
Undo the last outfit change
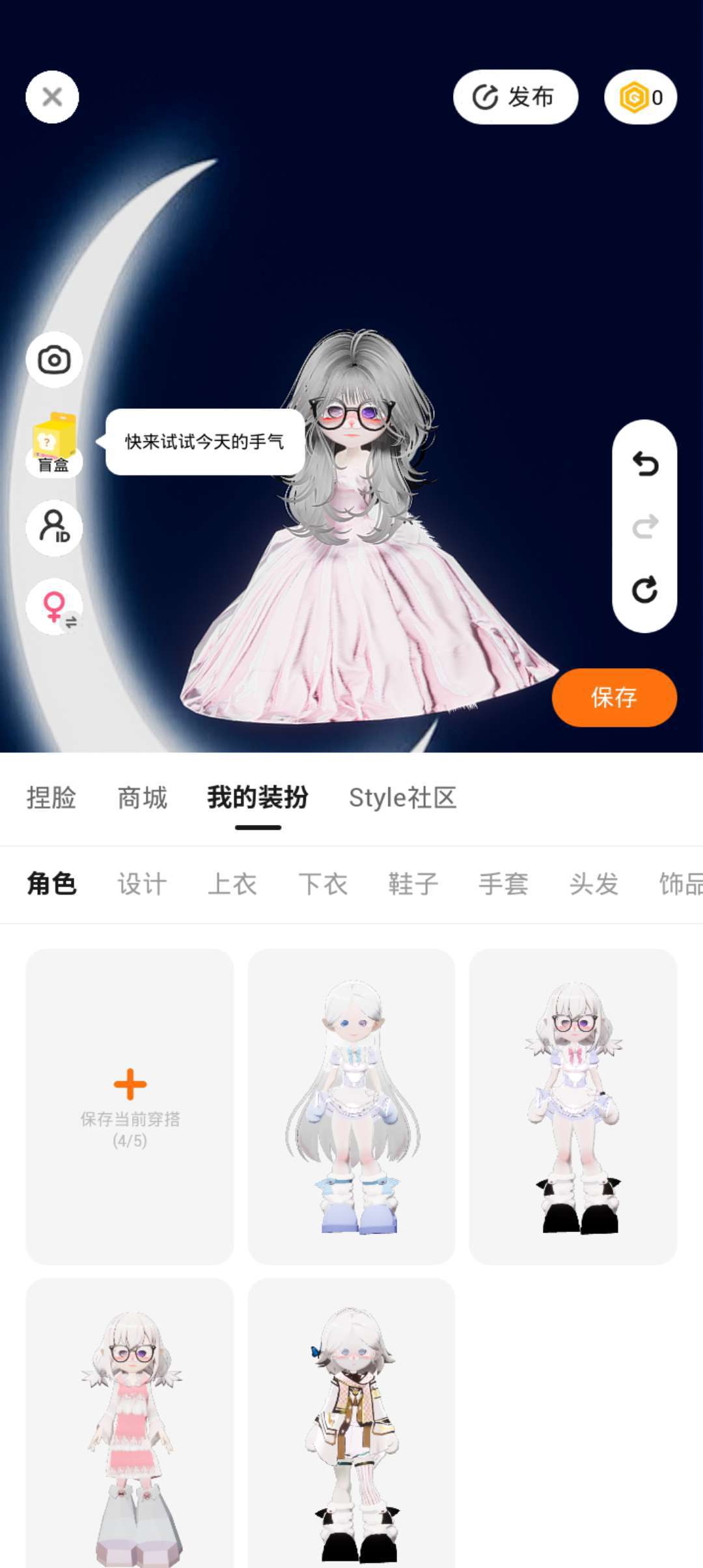(645, 464)
